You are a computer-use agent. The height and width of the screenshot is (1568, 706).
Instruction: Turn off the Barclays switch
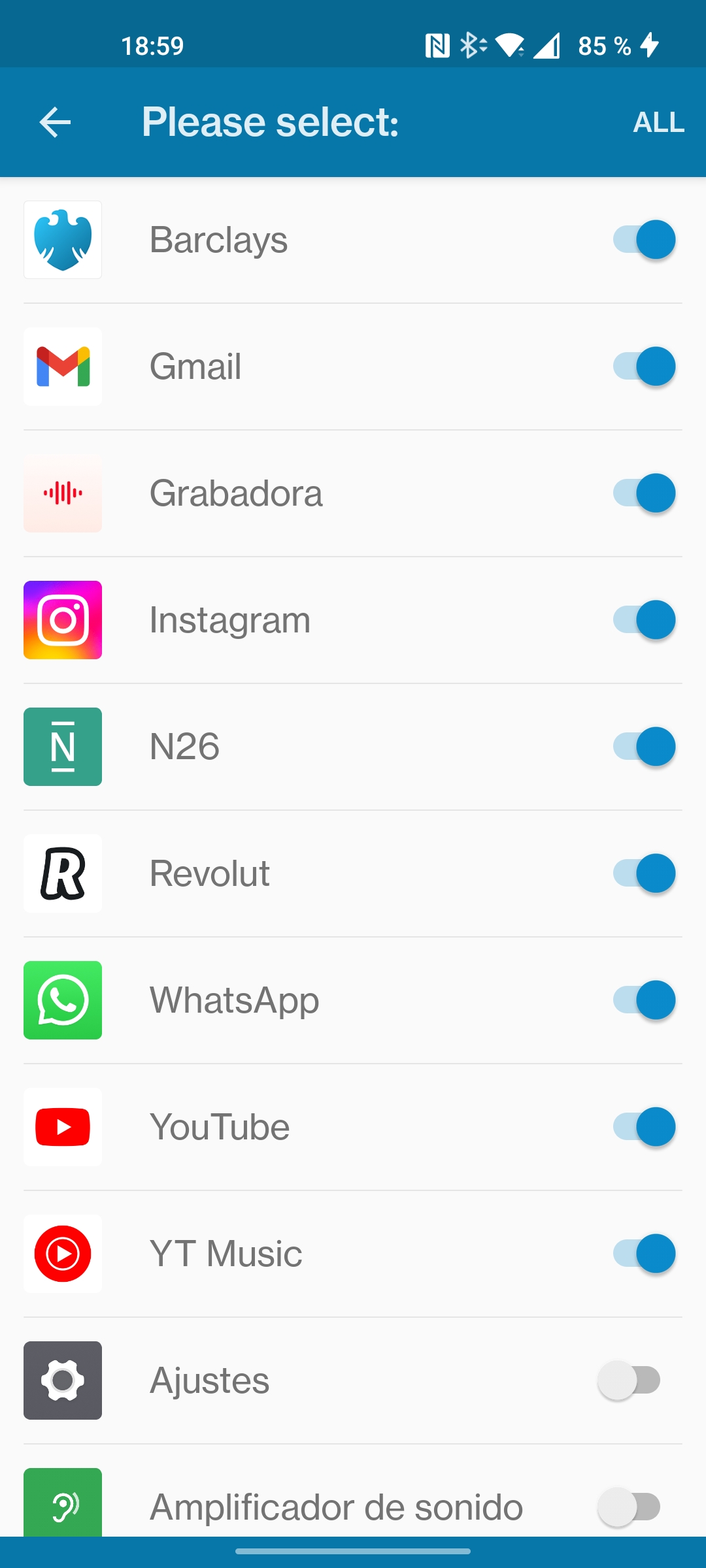(644, 240)
